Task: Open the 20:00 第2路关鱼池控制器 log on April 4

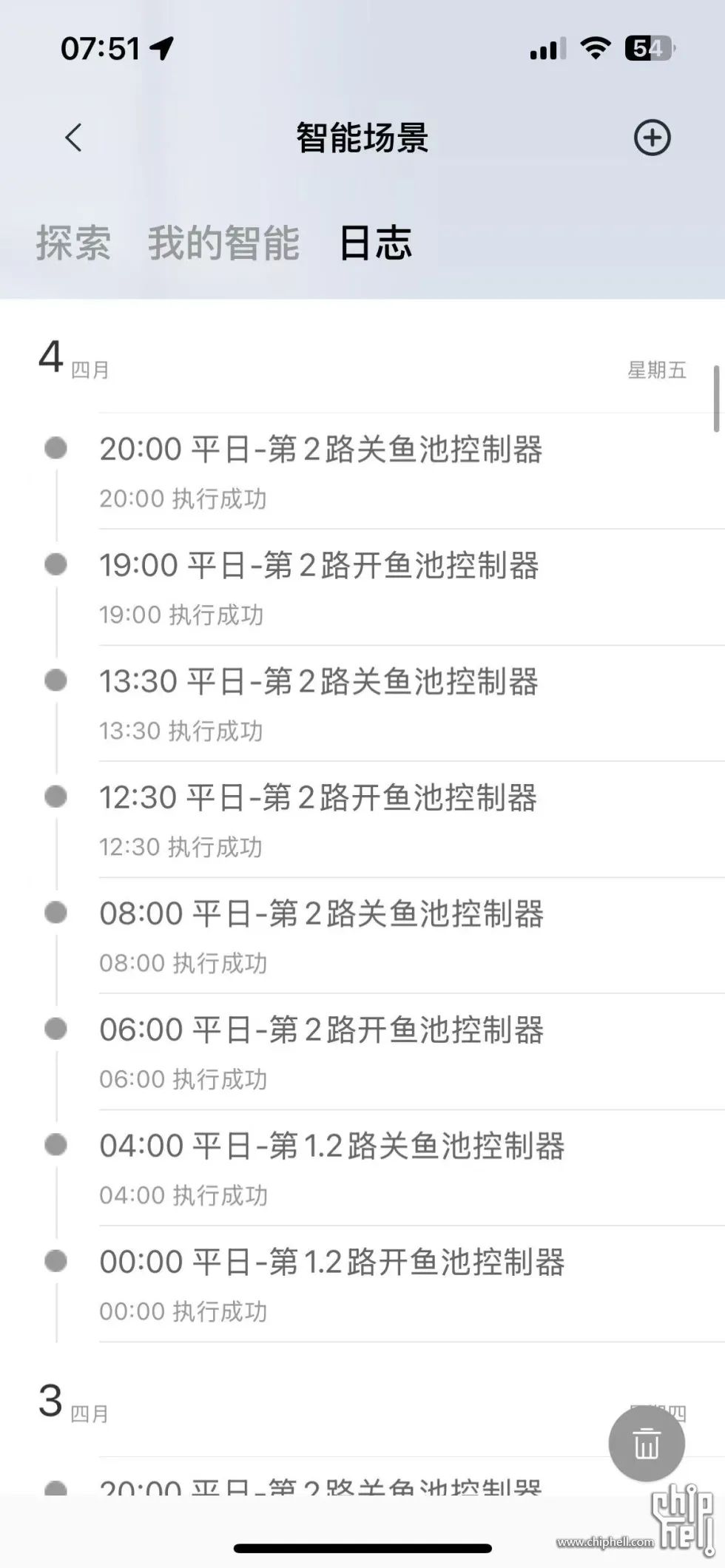Action: pyautogui.click(x=411, y=471)
